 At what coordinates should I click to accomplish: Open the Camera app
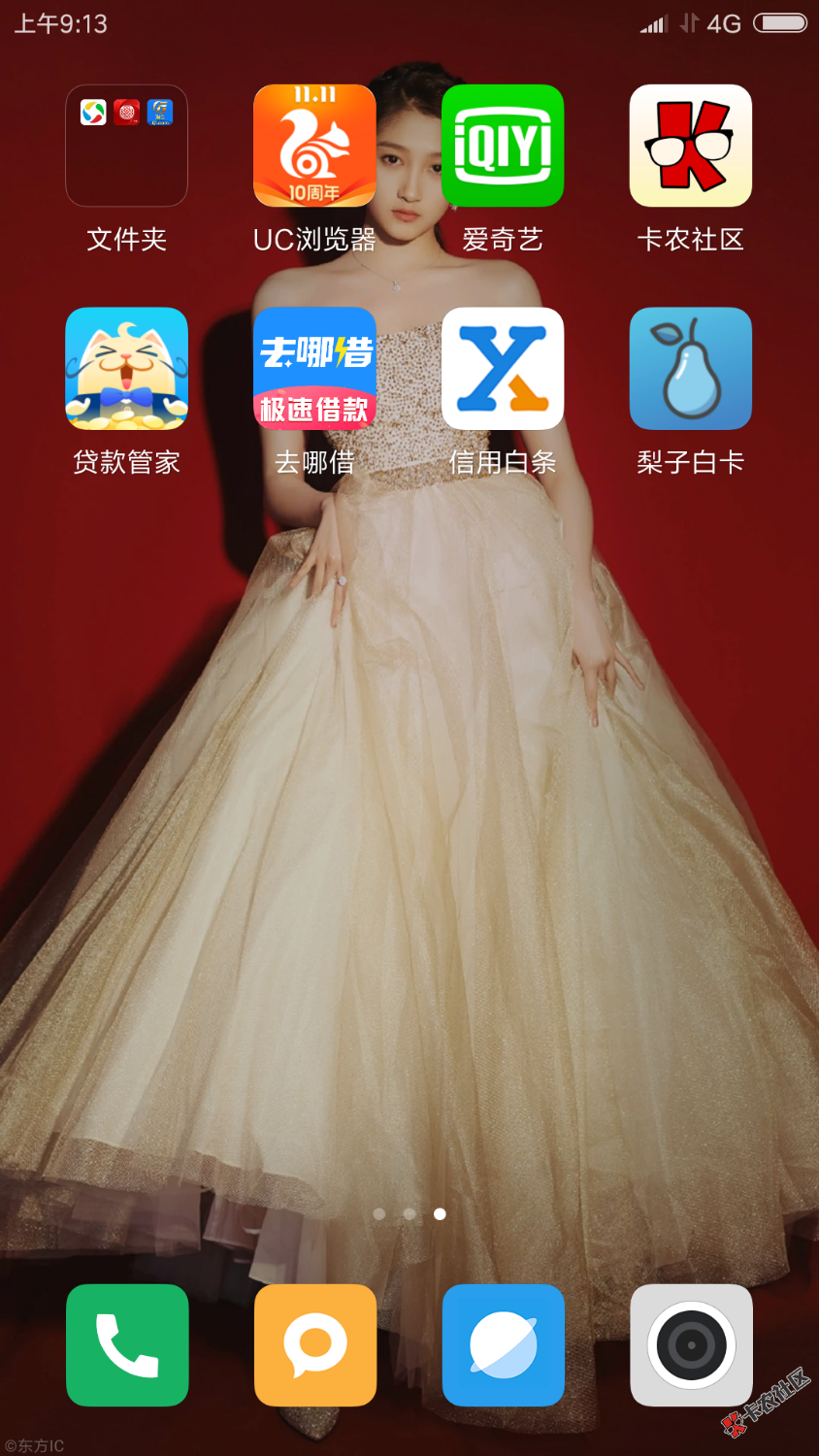[691, 1345]
